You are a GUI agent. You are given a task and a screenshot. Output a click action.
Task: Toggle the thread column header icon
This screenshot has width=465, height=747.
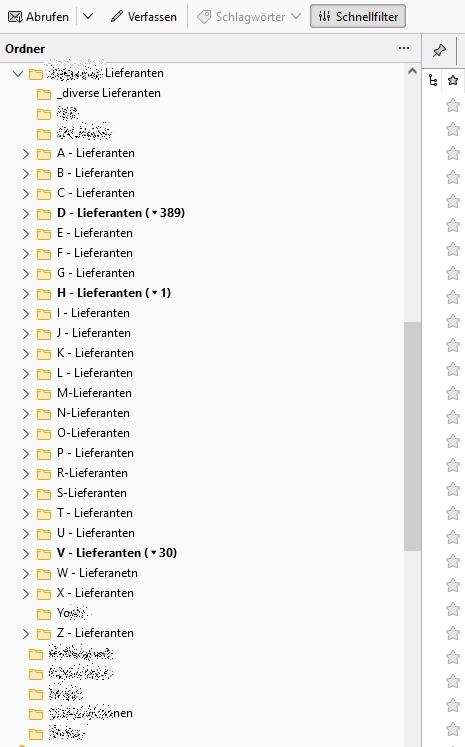tap(433, 80)
